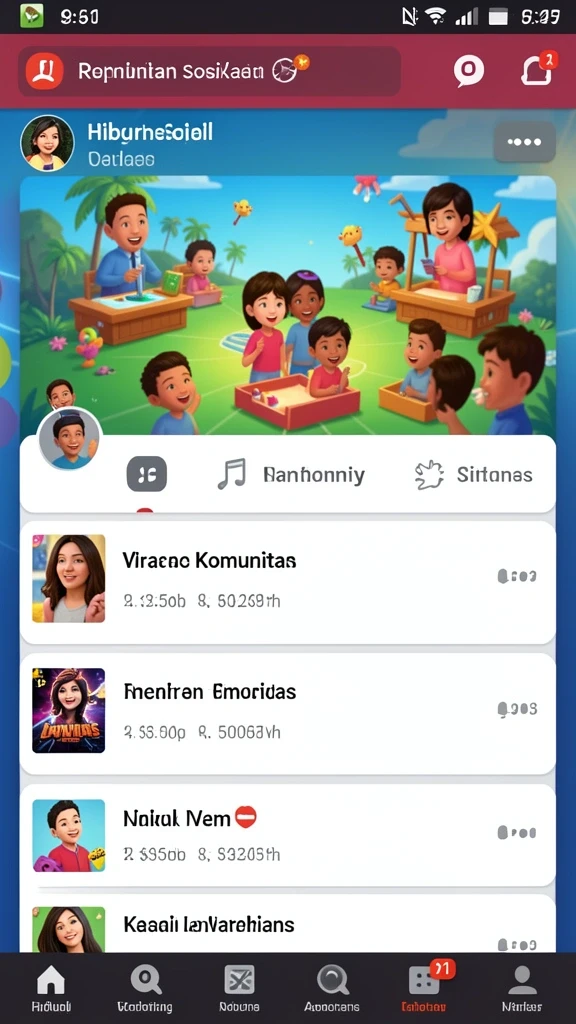Switch to the music note tab
The width and height of the screenshot is (576, 1024).
291,474
